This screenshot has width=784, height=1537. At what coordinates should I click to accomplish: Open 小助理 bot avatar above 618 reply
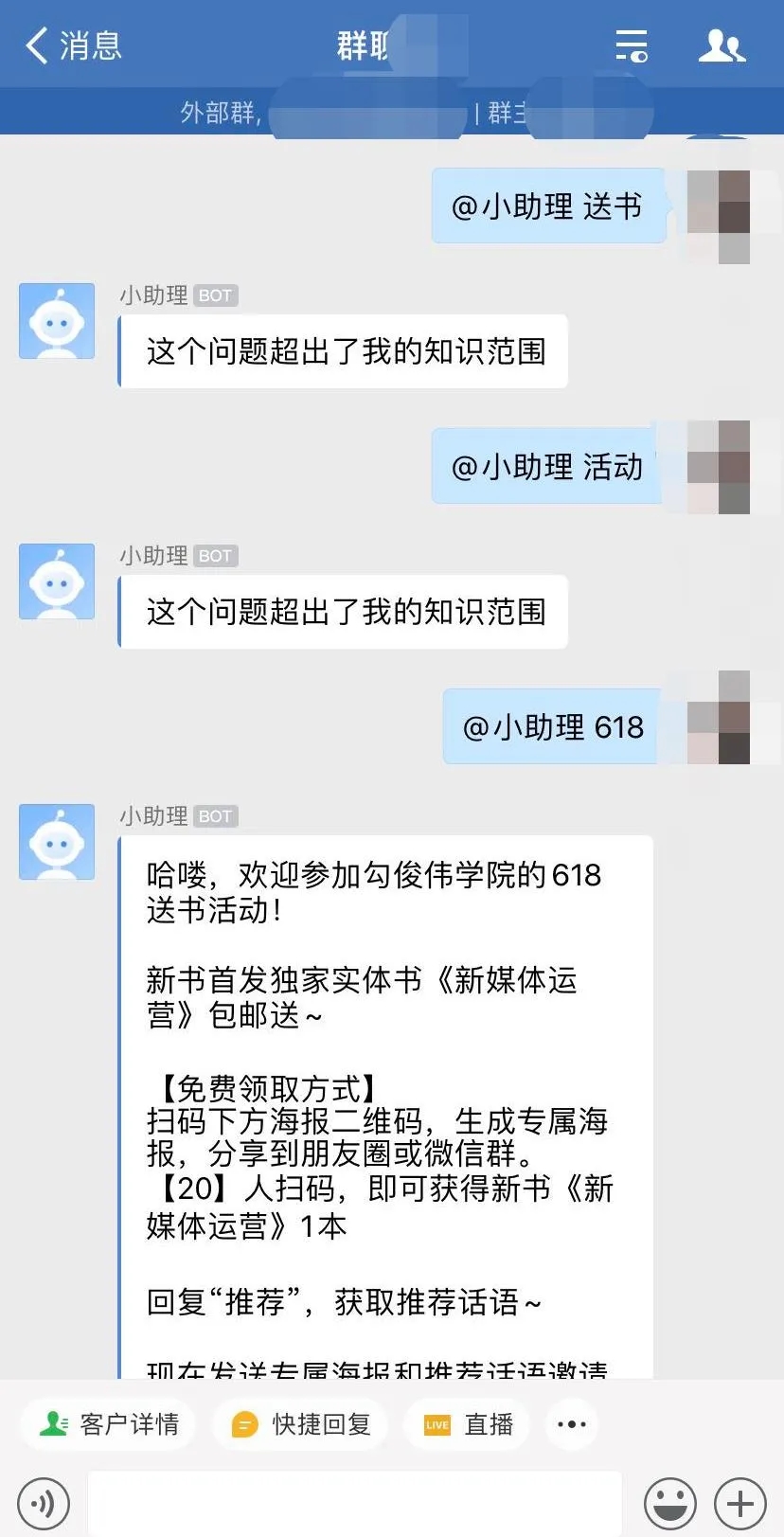57,842
